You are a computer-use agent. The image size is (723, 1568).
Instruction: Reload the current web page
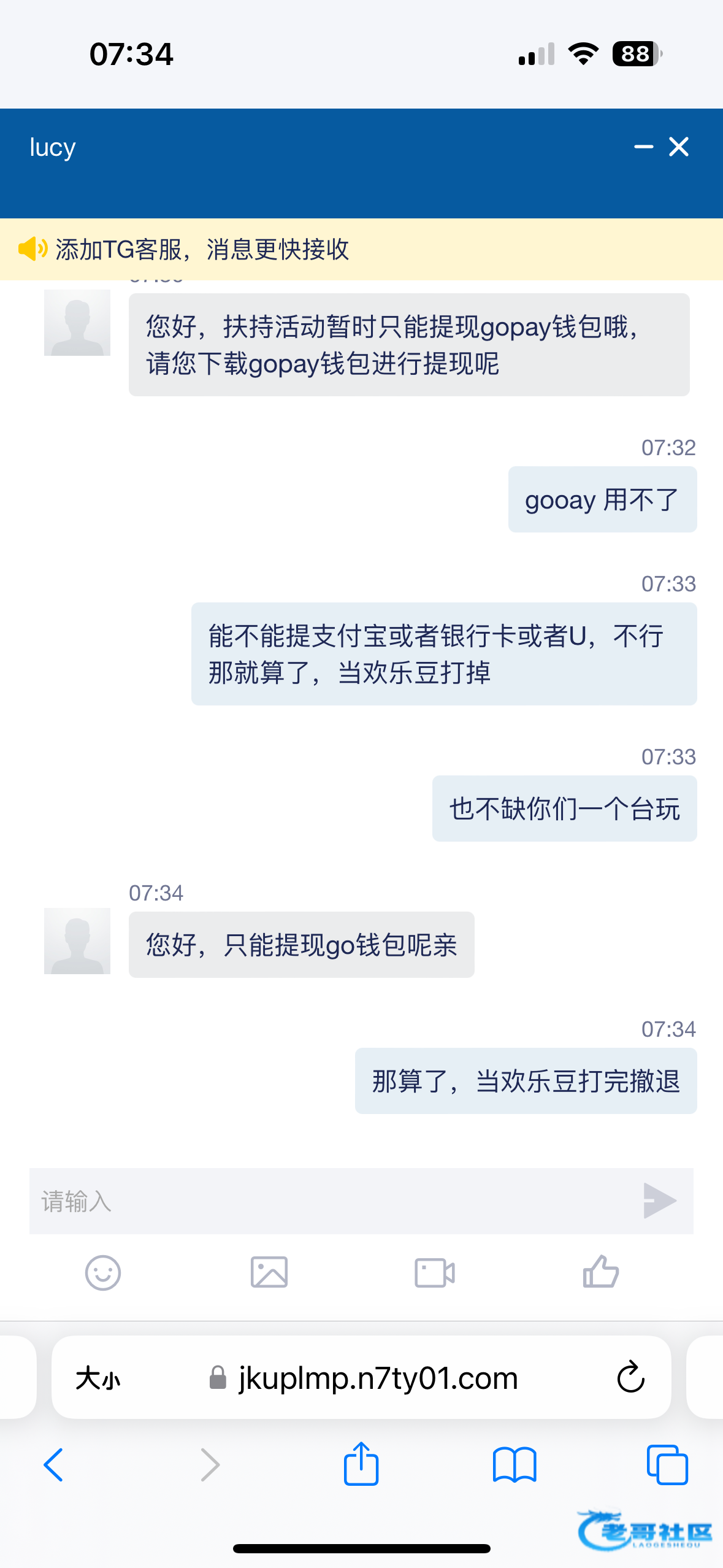click(630, 1378)
